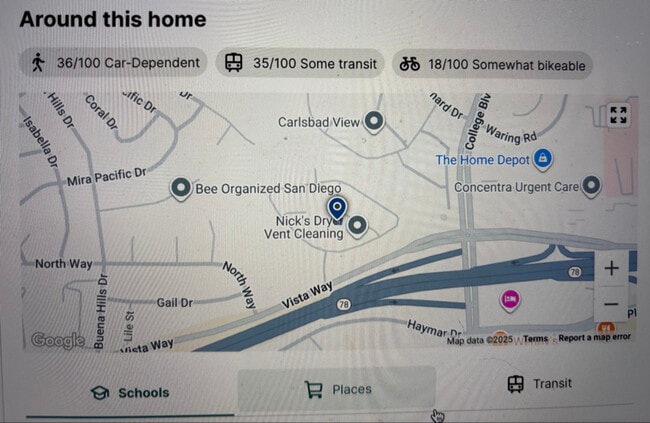Zoom in on the map
650x423 pixels.
611,268
